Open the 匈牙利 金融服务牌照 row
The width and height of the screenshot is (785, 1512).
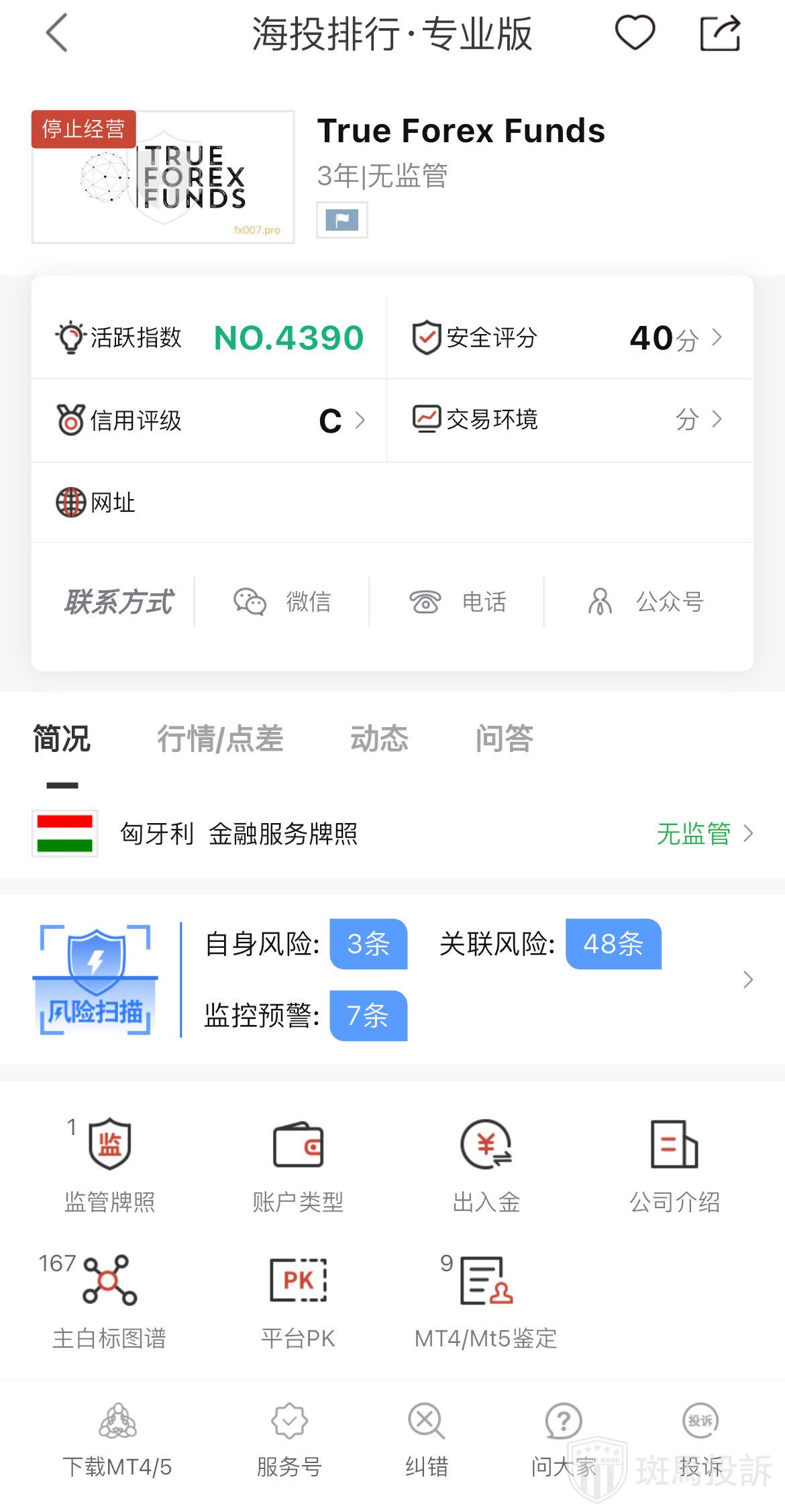click(392, 834)
